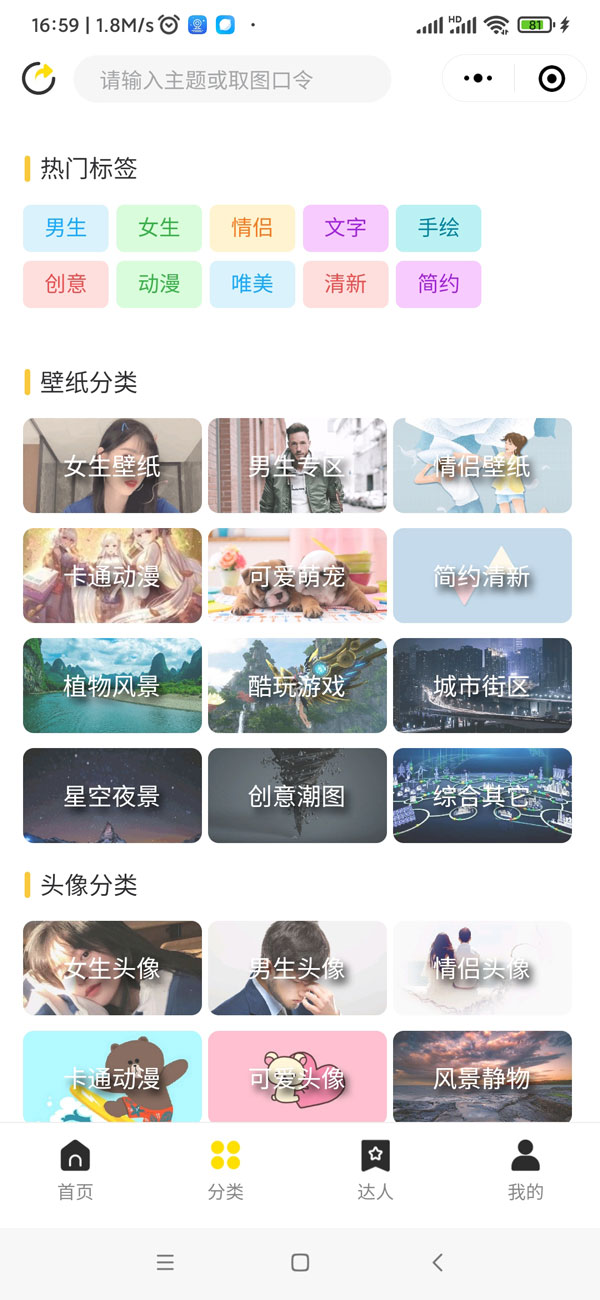
Task: Switch to the 首页 tab
Action: click(75, 1170)
